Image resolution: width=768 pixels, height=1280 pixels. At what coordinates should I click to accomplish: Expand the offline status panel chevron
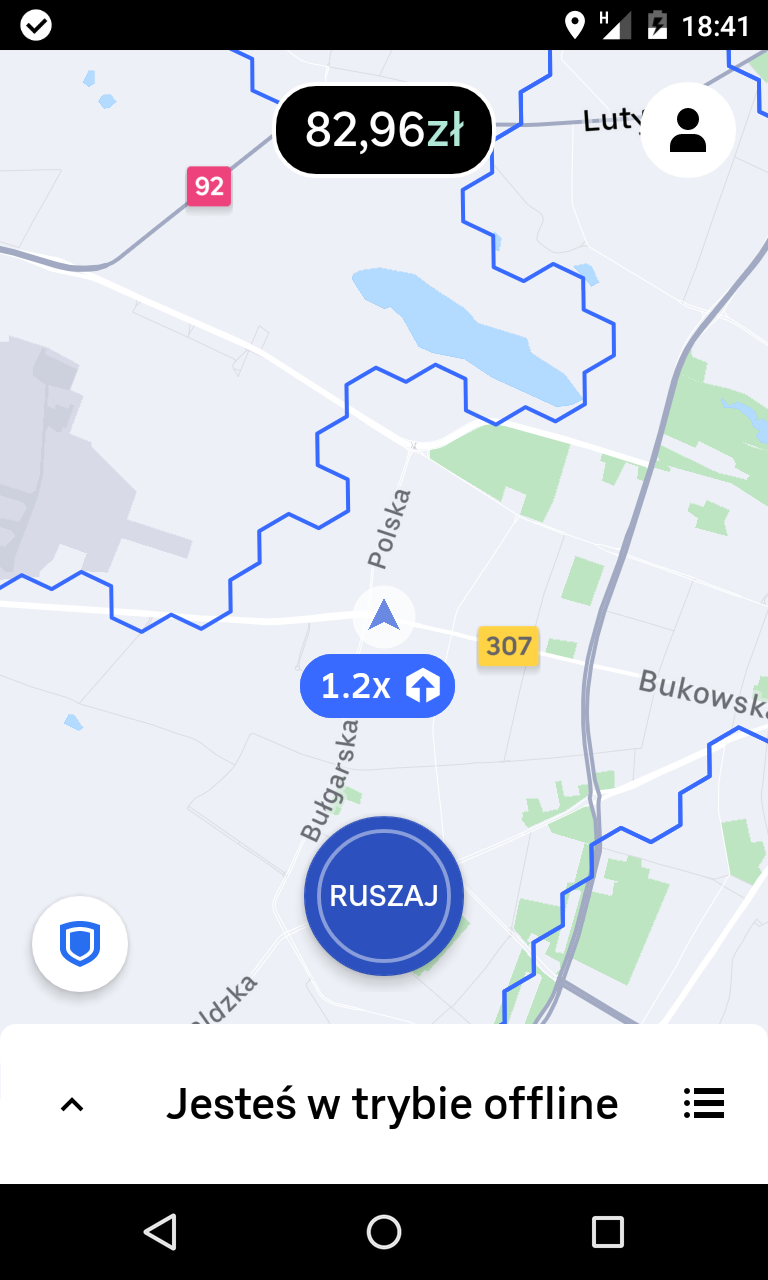(72, 1105)
